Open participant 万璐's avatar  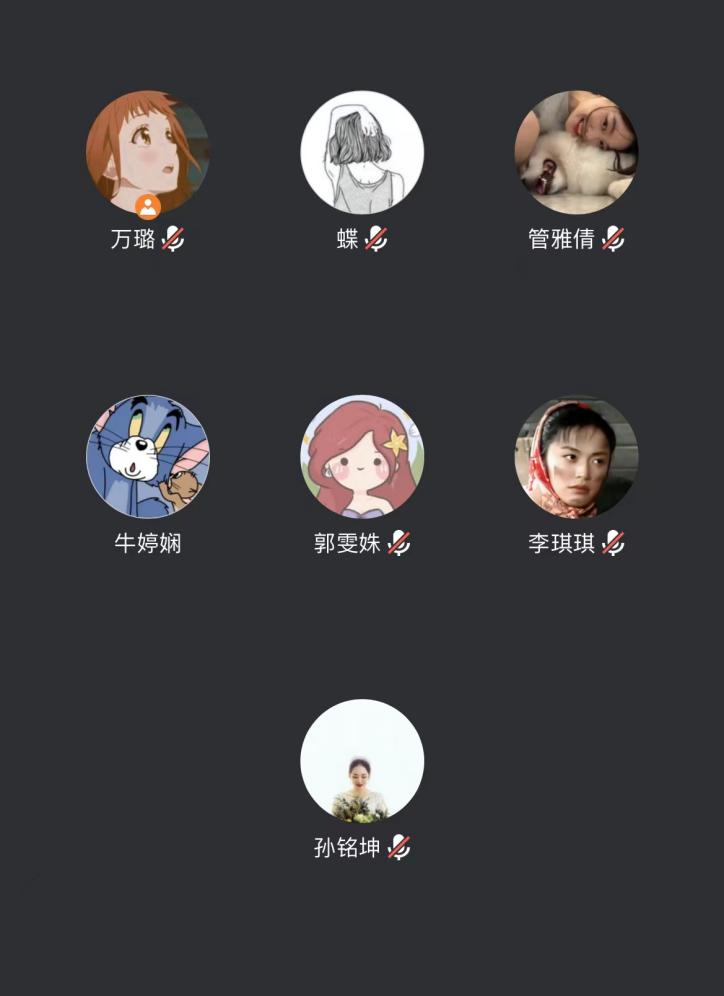[148, 151]
